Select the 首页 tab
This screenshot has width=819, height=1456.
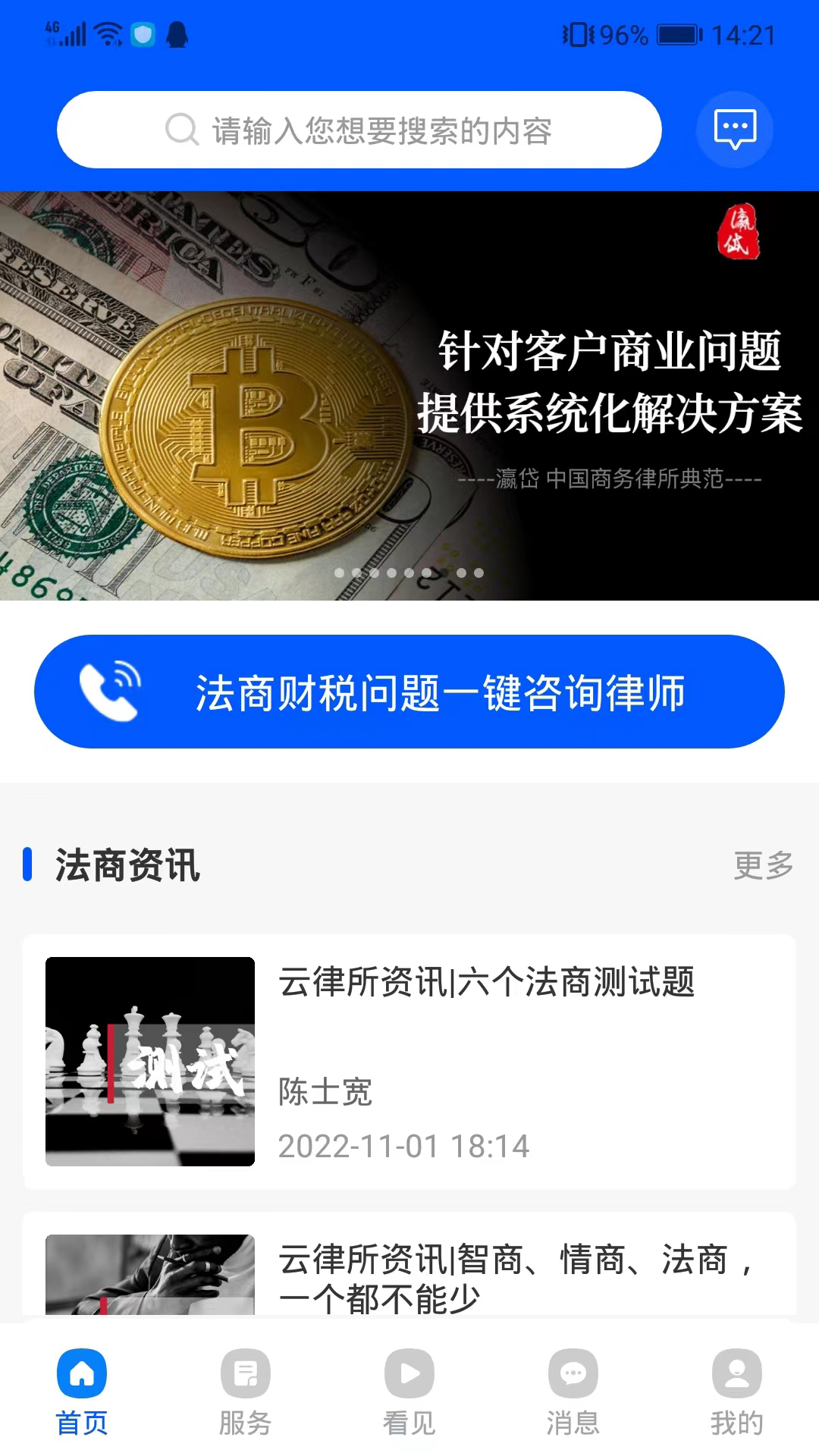pyautogui.click(x=82, y=1392)
